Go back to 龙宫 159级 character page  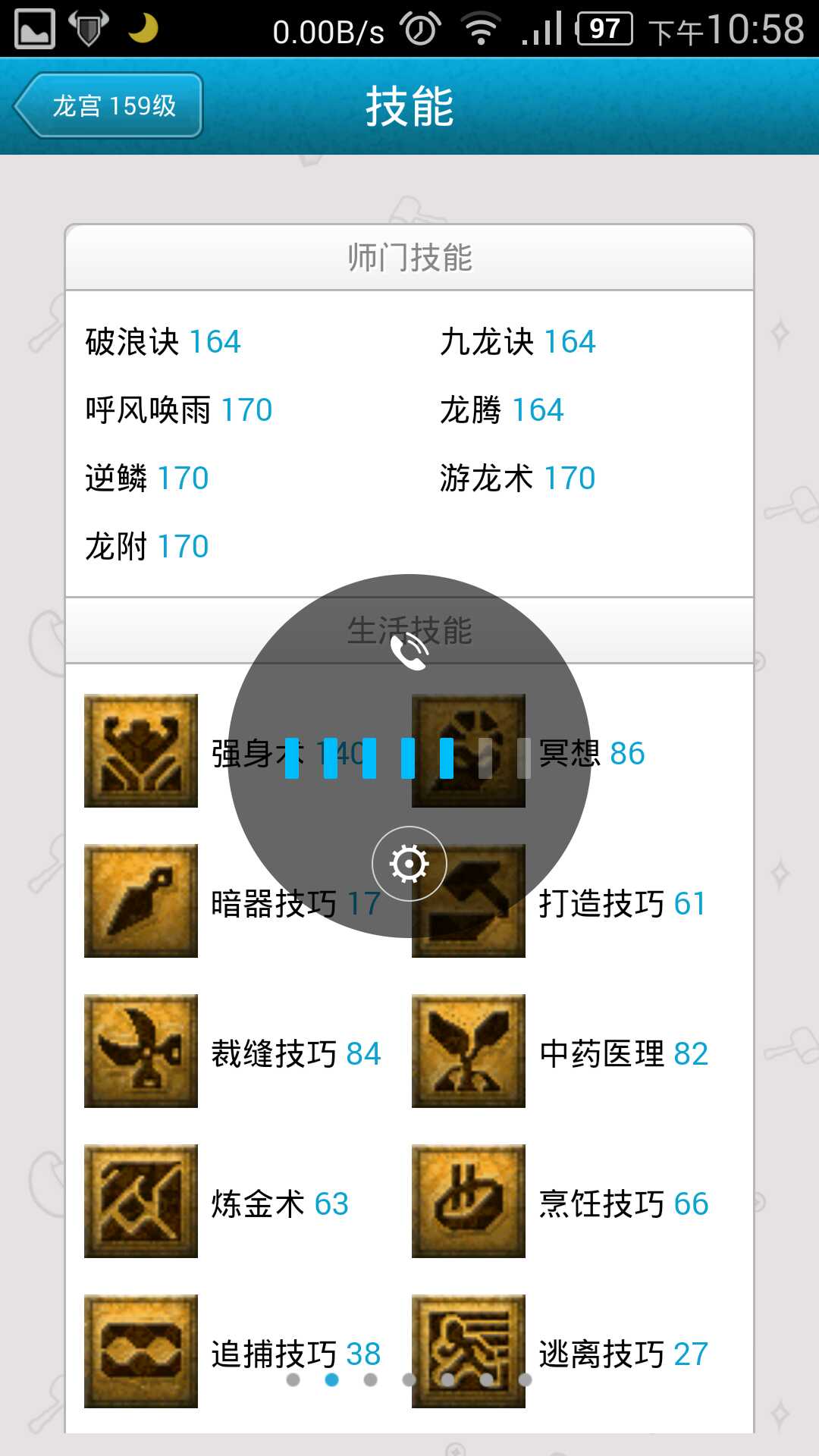(108, 105)
